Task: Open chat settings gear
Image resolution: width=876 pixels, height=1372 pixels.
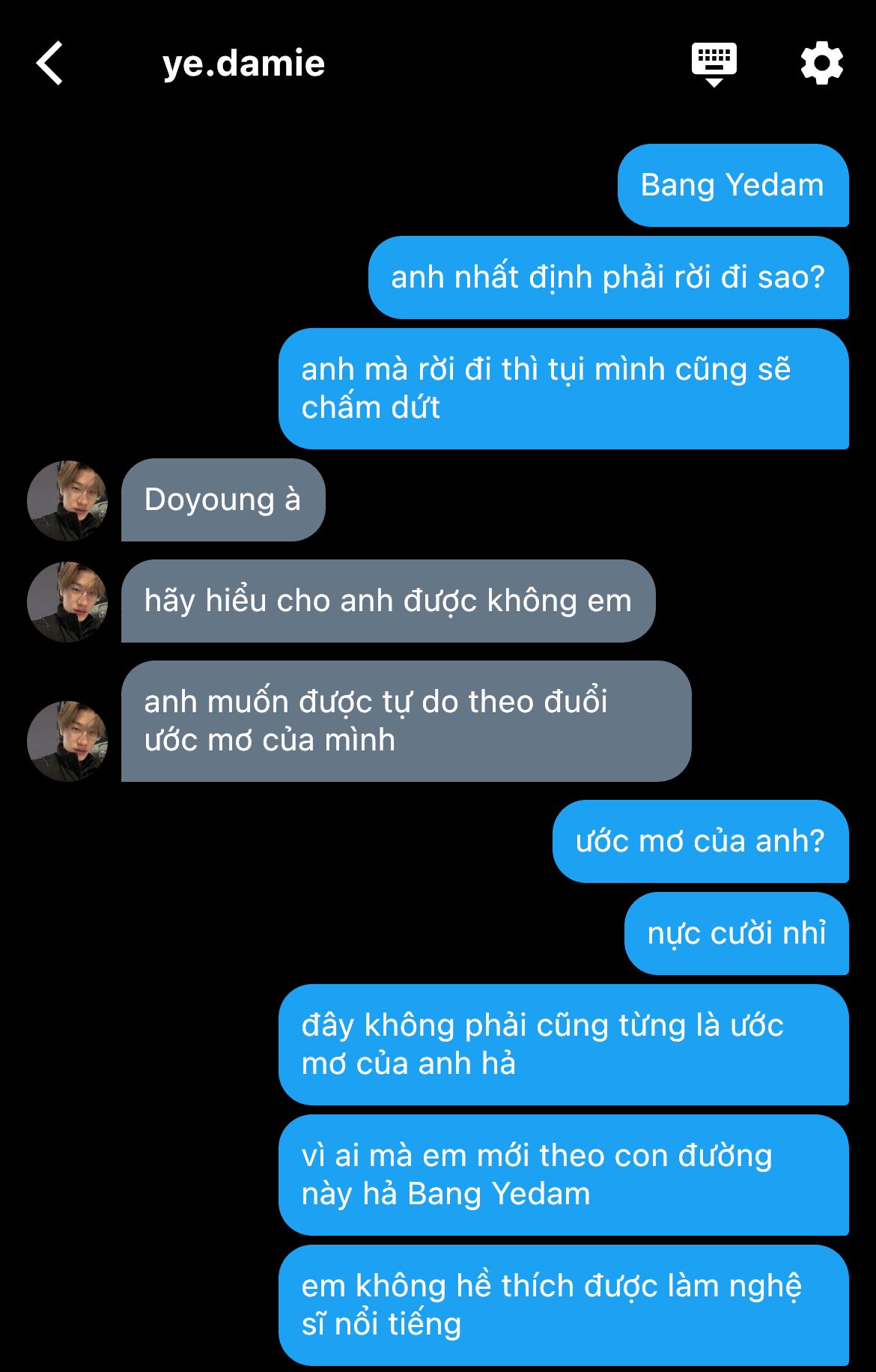Action: pyautogui.click(x=821, y=64)
